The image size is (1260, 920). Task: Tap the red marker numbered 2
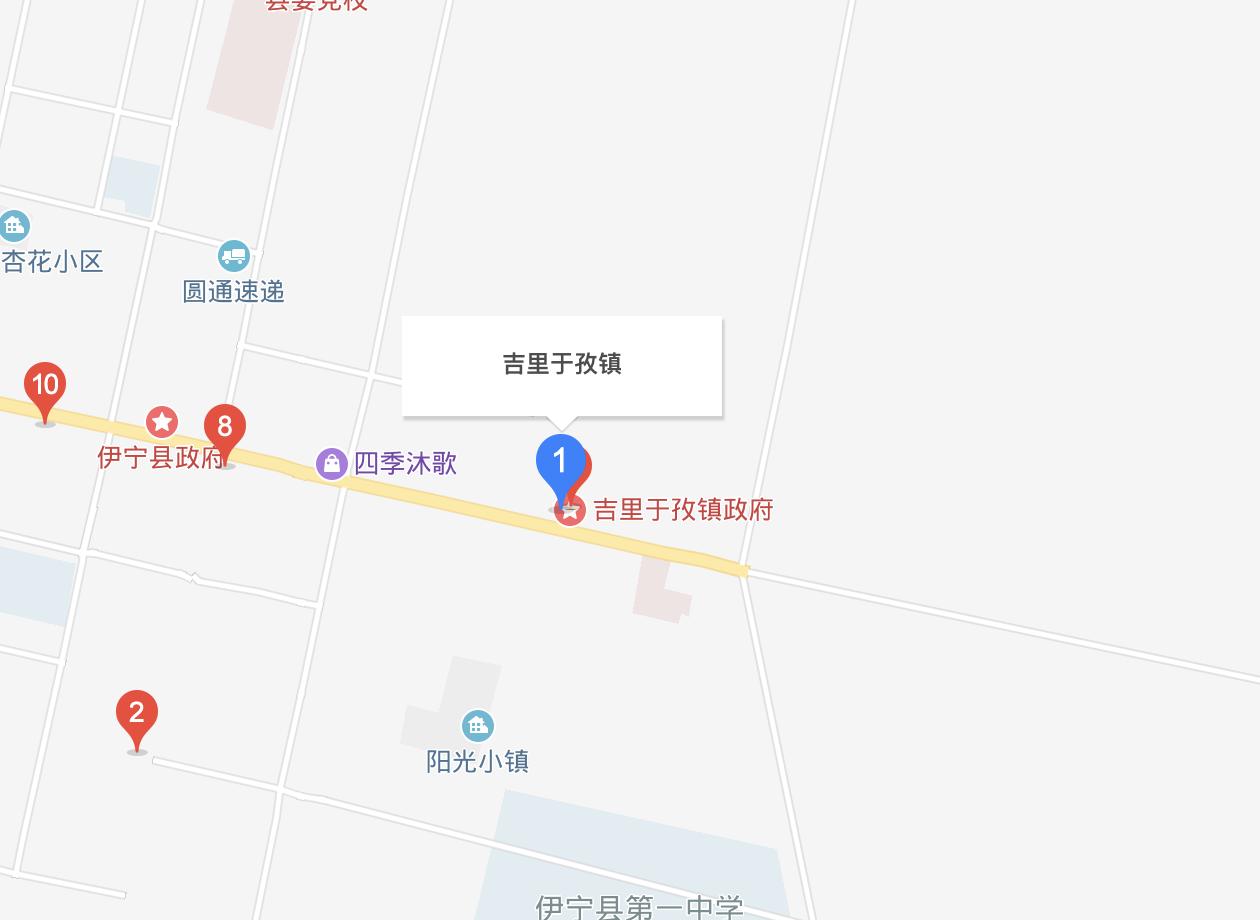pos(137,714)
